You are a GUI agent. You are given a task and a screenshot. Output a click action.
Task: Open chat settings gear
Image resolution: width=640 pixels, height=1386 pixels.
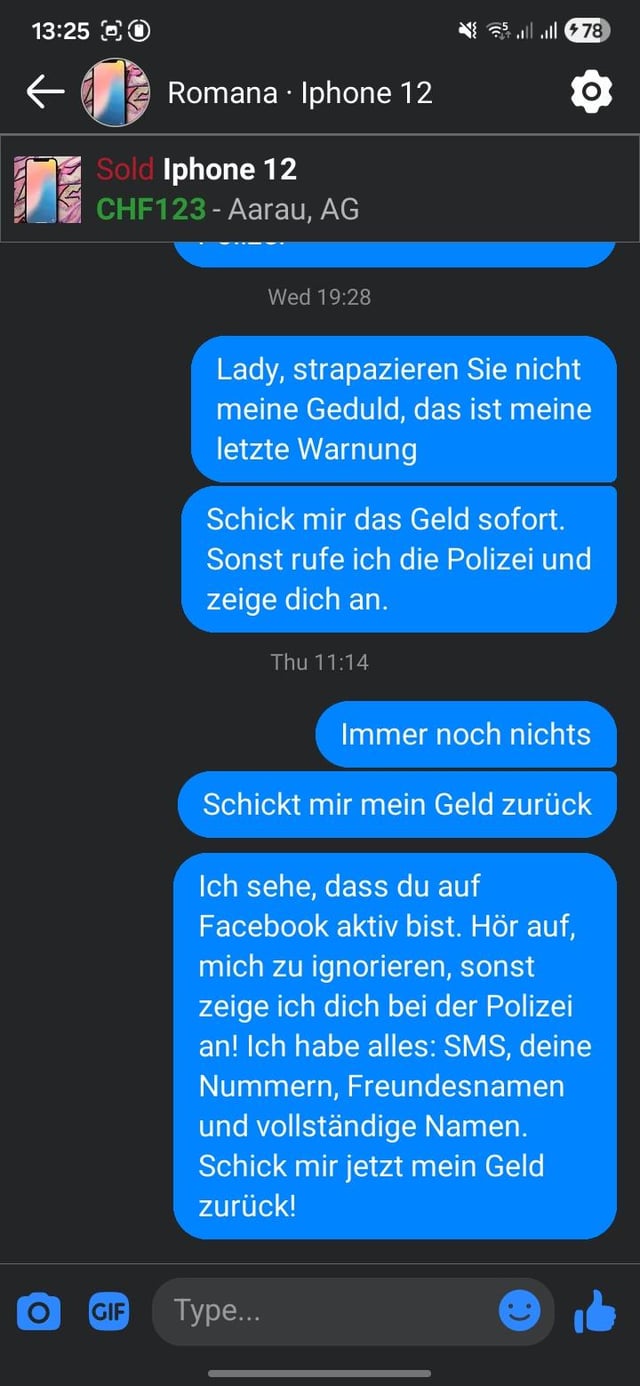[590, 92]
